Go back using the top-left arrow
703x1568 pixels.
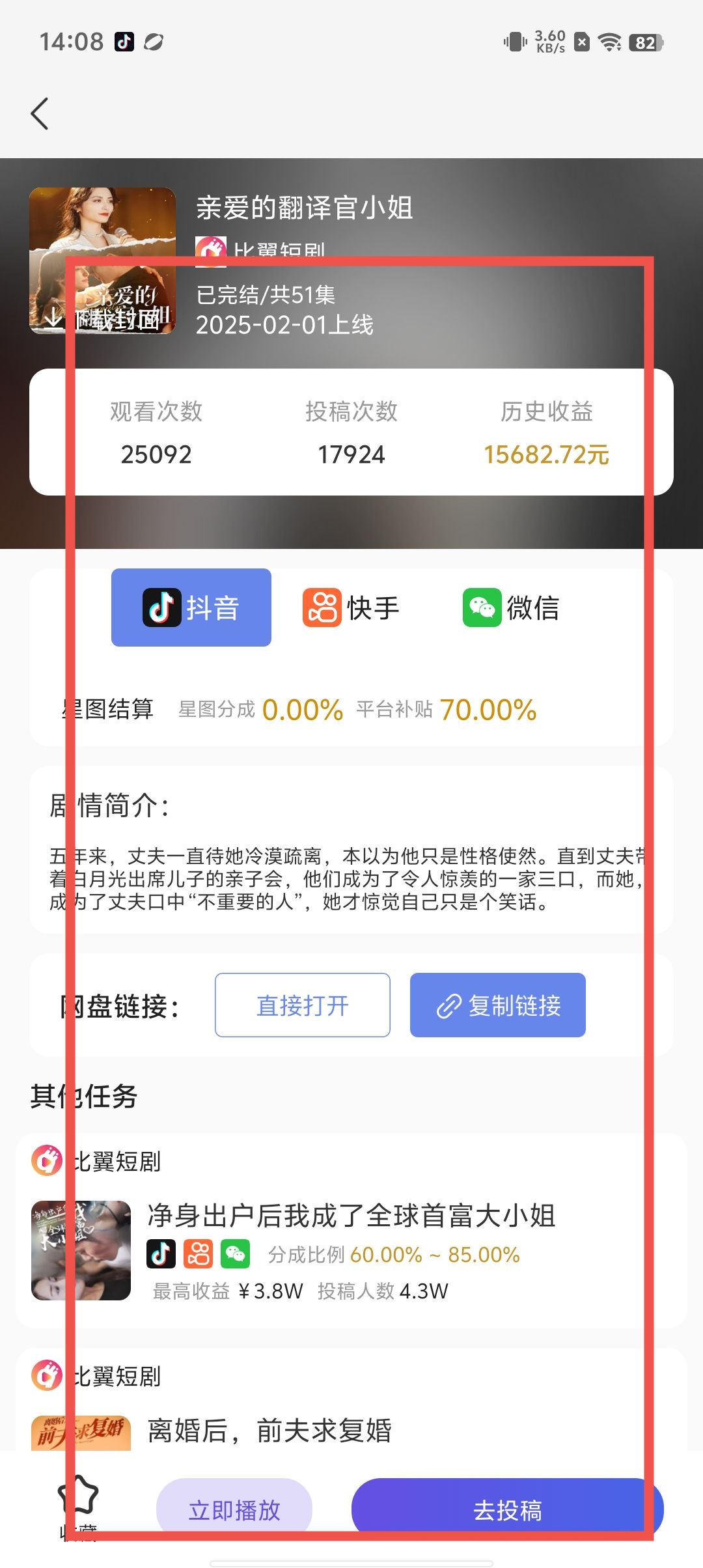pos(40,114)
